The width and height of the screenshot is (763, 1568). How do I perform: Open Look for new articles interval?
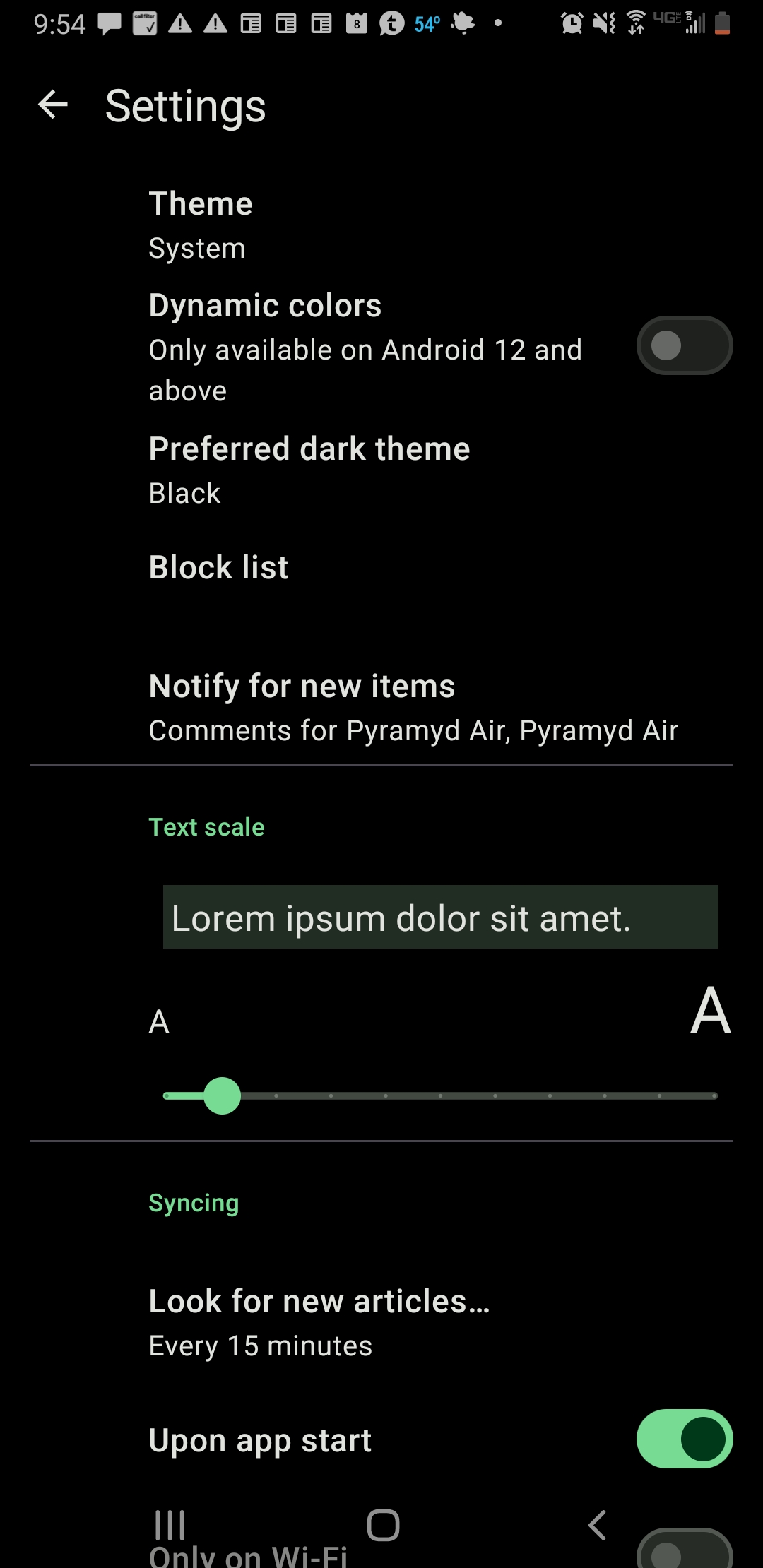pyautogui.click(x=381, y=1323)
